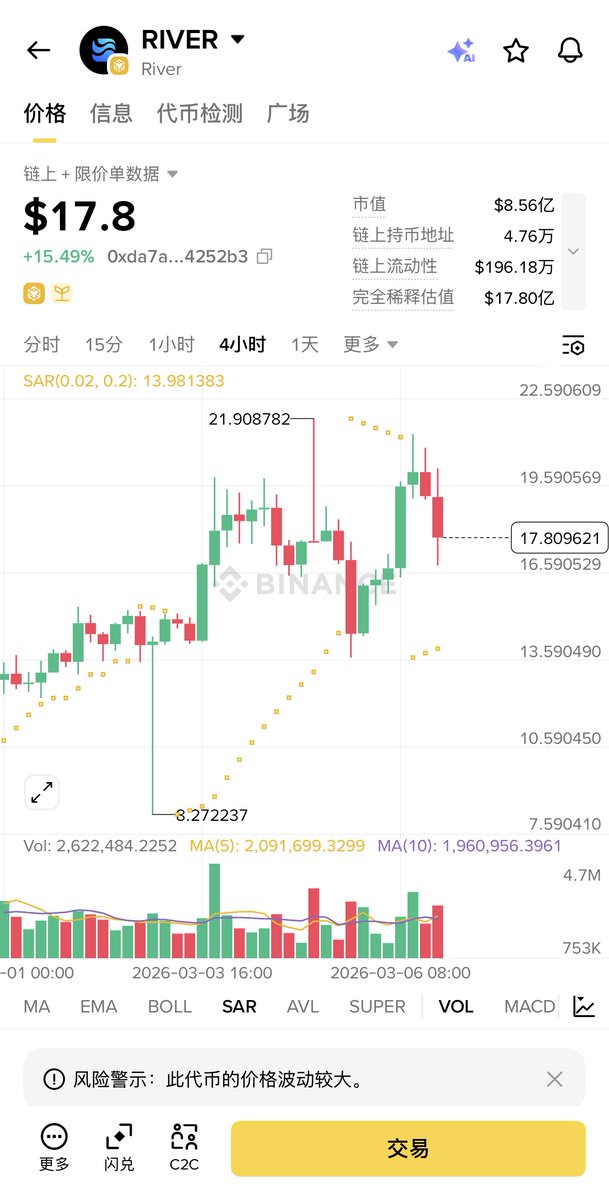Switch to the 广场 tab

tap(288, 113)
